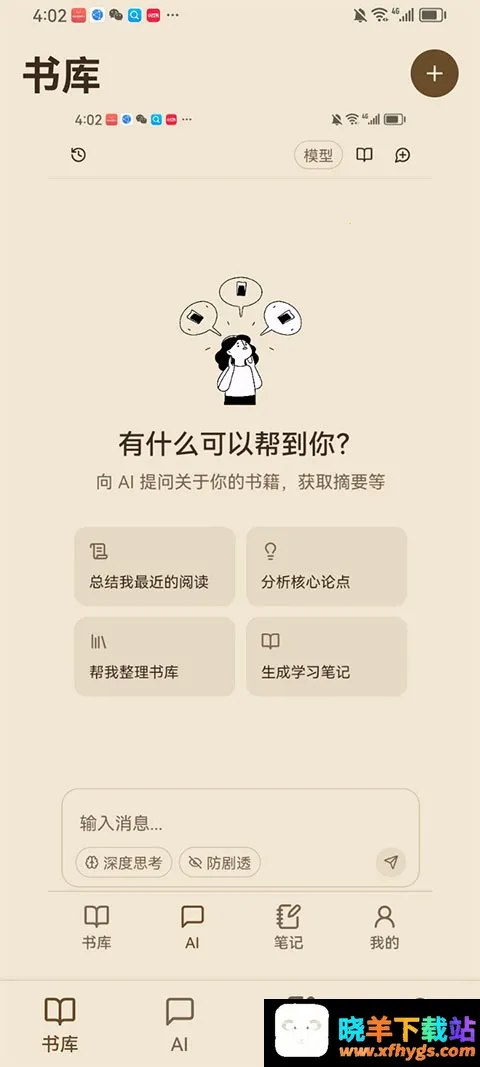The width and height of the screenshot is (480, 1067).
Task: Toggle the 防剧透 spoiler-free chip
Action: (x=220, y=863)
